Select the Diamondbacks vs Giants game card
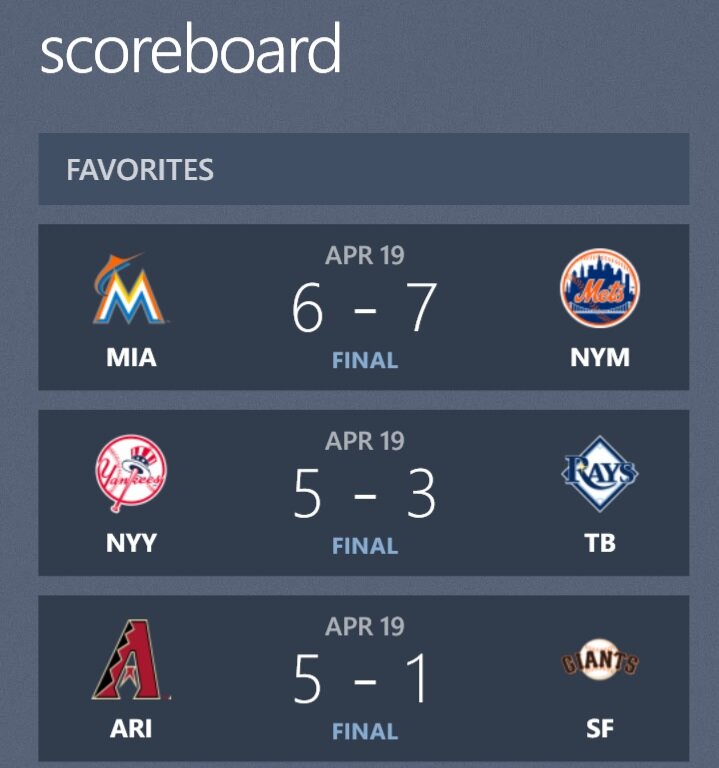This screenshot has width=719, height=768. tap(363, 678)
